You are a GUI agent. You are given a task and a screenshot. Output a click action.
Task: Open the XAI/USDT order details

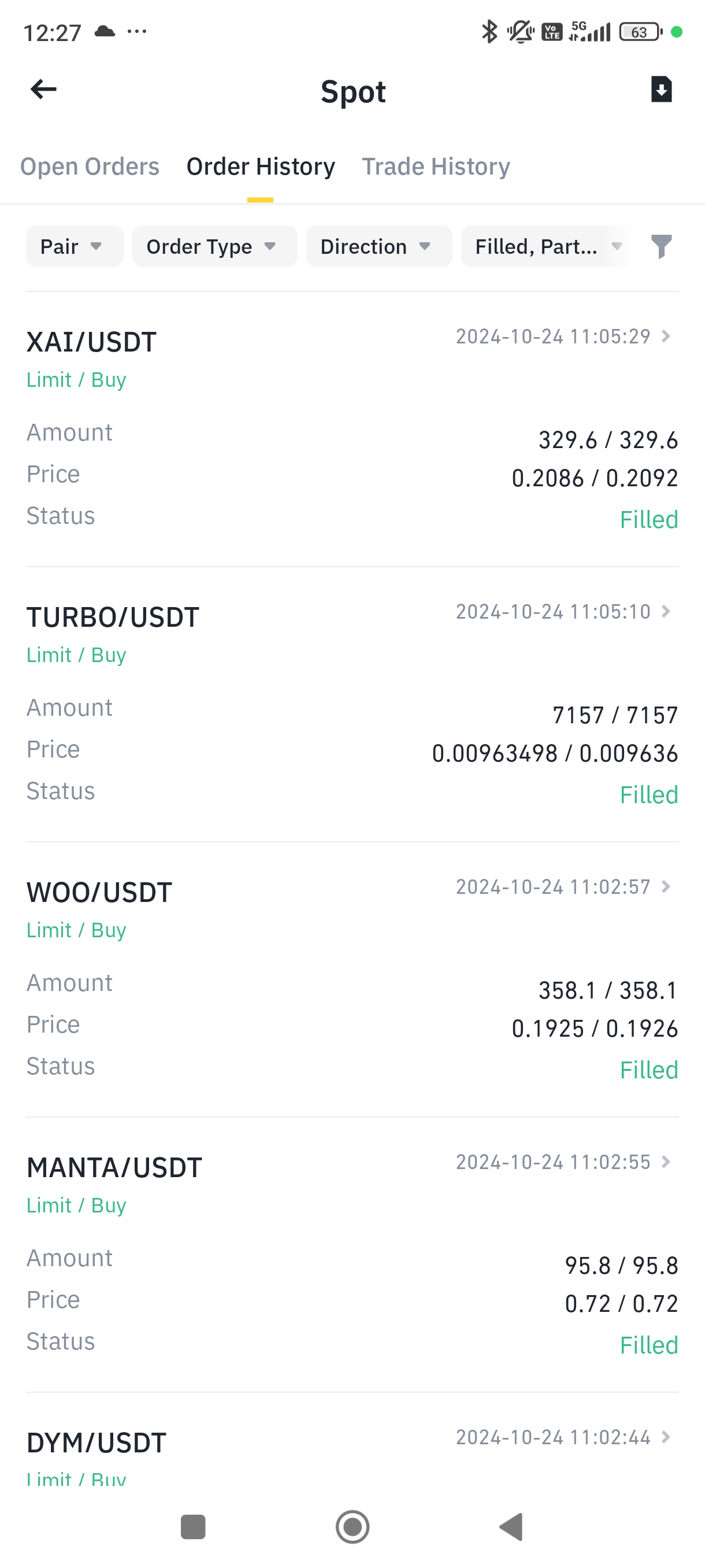tap(352, 429)
